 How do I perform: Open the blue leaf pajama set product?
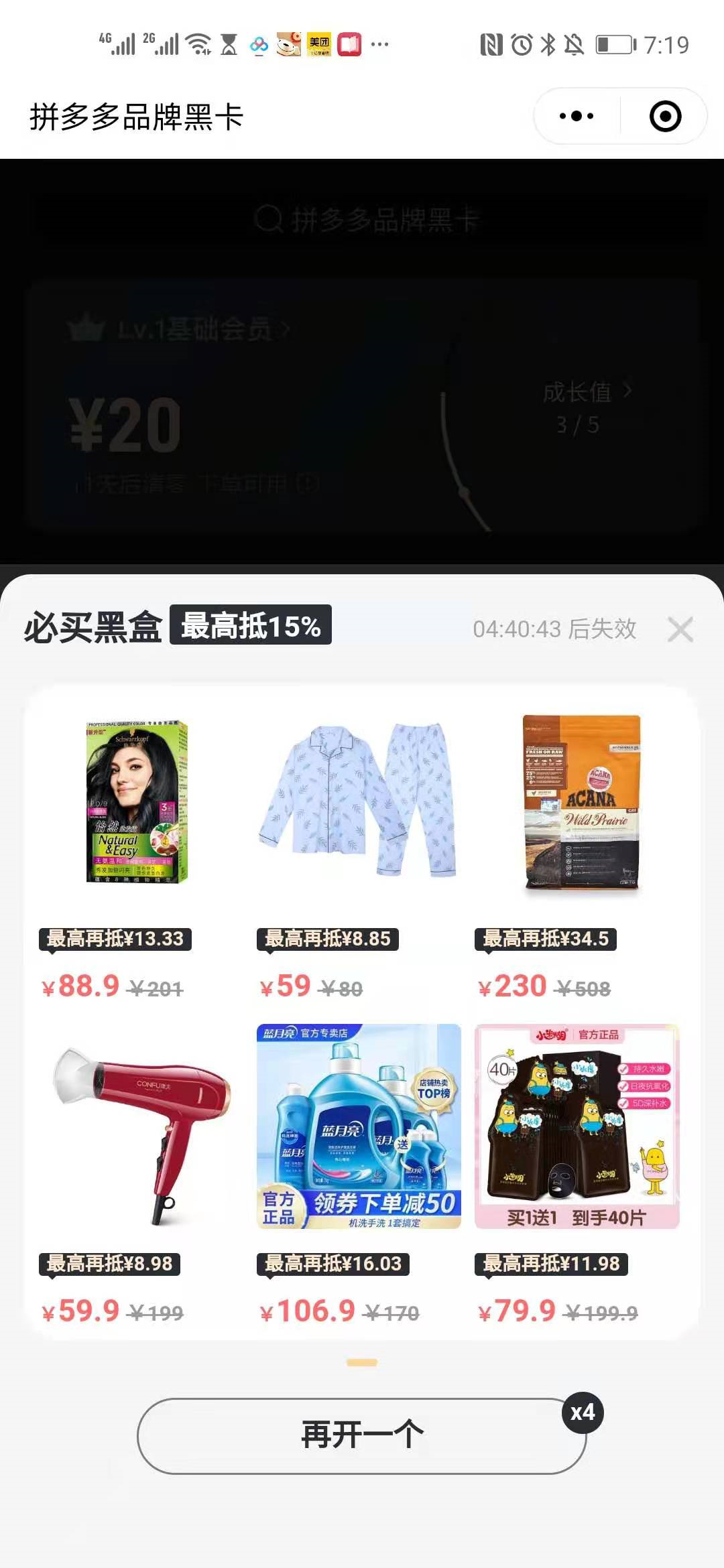pyautogui.click(x=359, y=801)
